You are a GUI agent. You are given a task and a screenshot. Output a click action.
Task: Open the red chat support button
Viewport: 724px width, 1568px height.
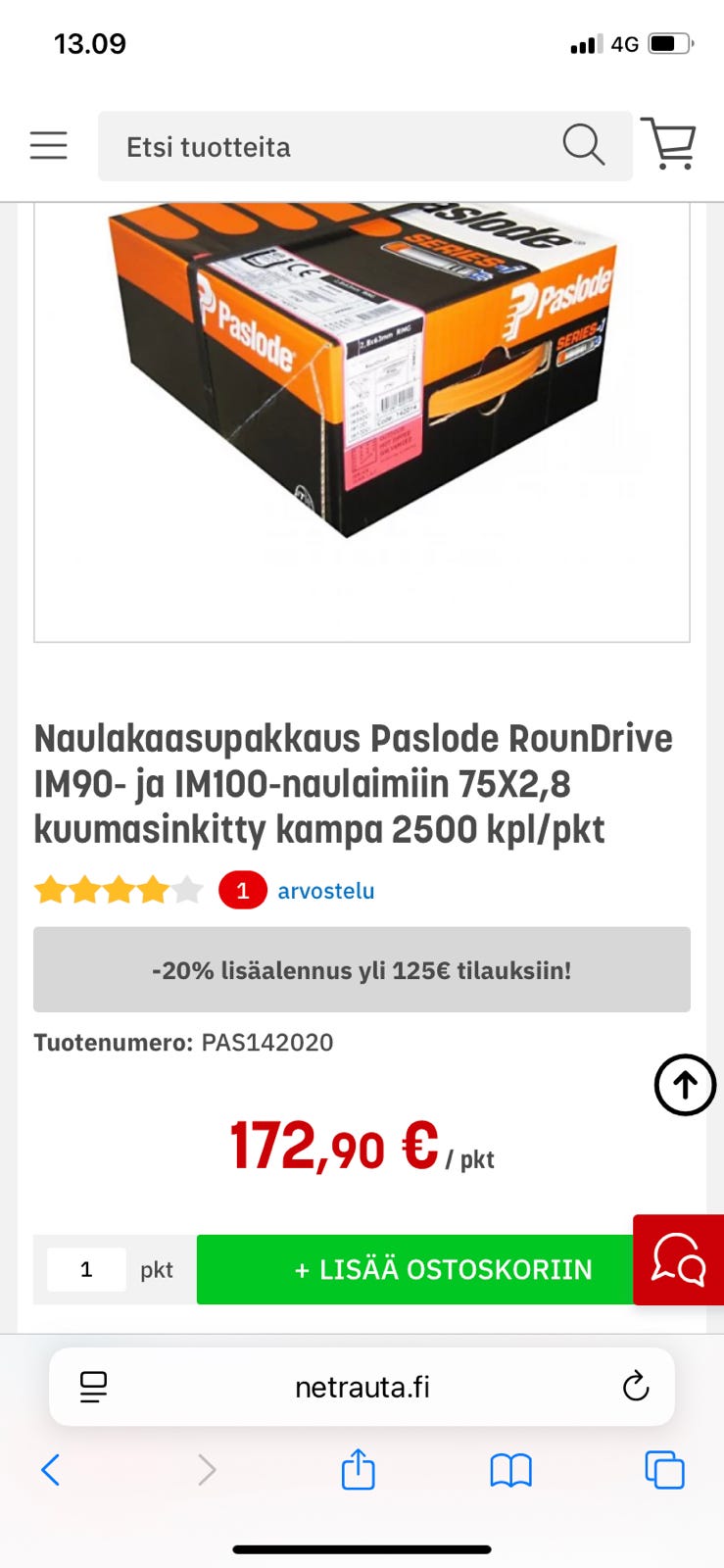[679, 1259]
